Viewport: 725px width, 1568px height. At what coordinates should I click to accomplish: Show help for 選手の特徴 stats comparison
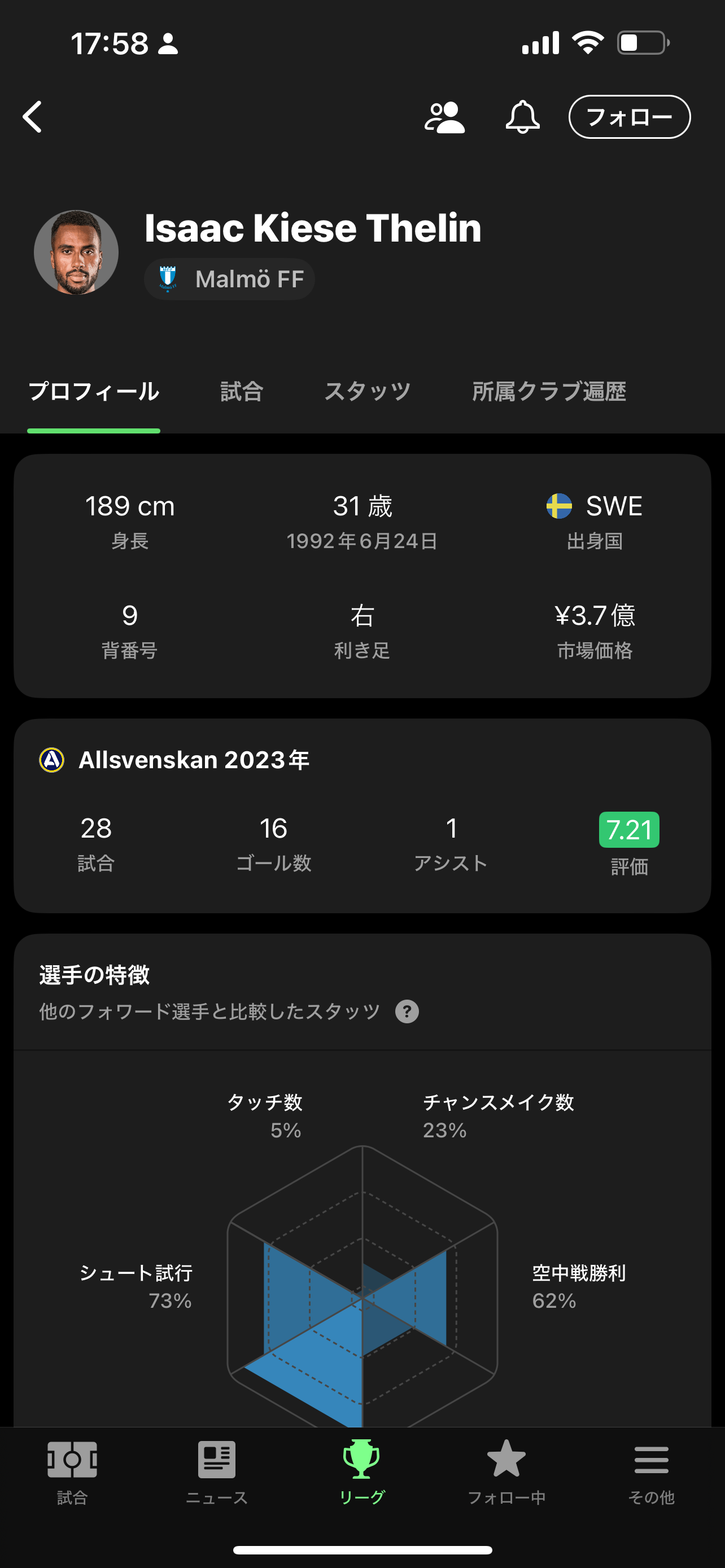[x=407, y=1011]
